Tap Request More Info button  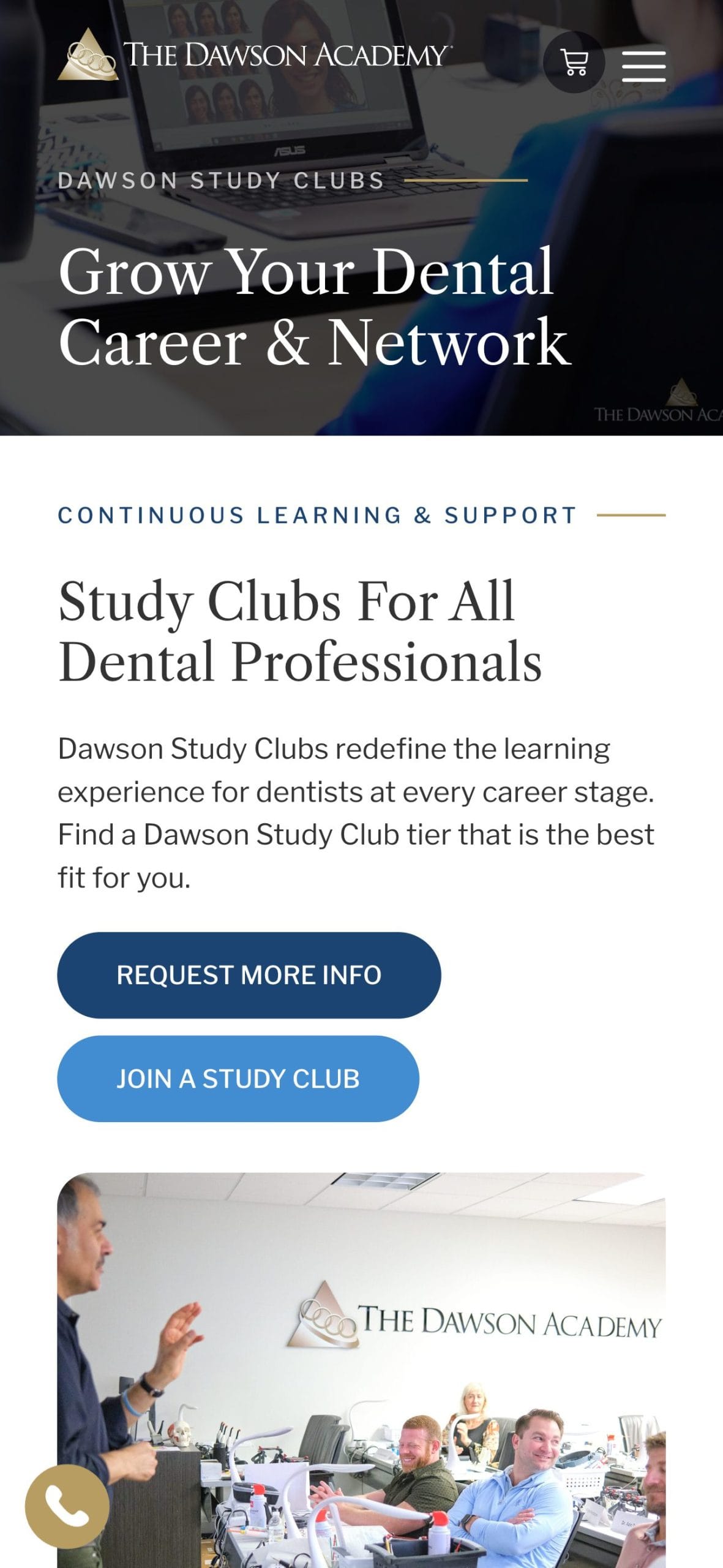click(249, 974)
